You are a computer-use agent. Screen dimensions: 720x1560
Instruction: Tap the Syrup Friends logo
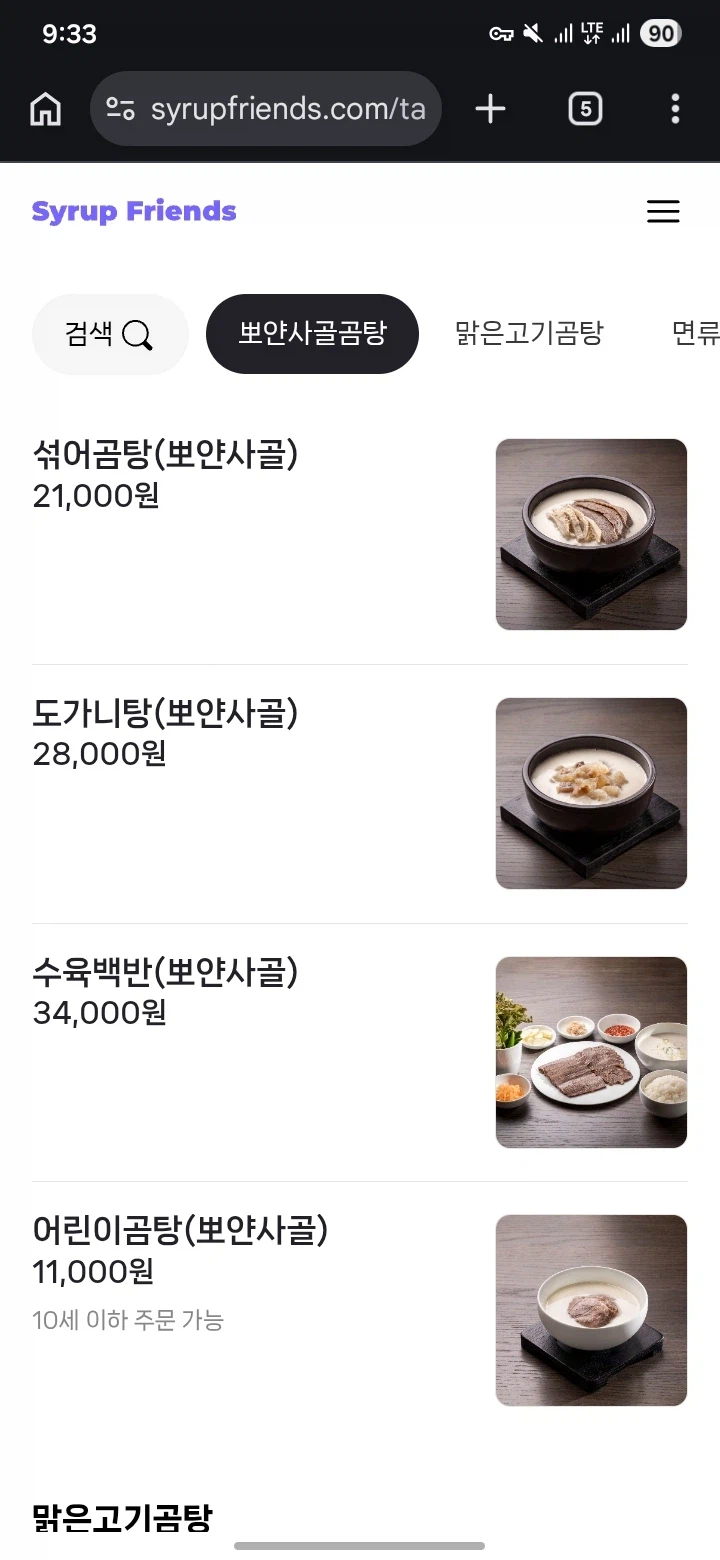coord(134,211)
